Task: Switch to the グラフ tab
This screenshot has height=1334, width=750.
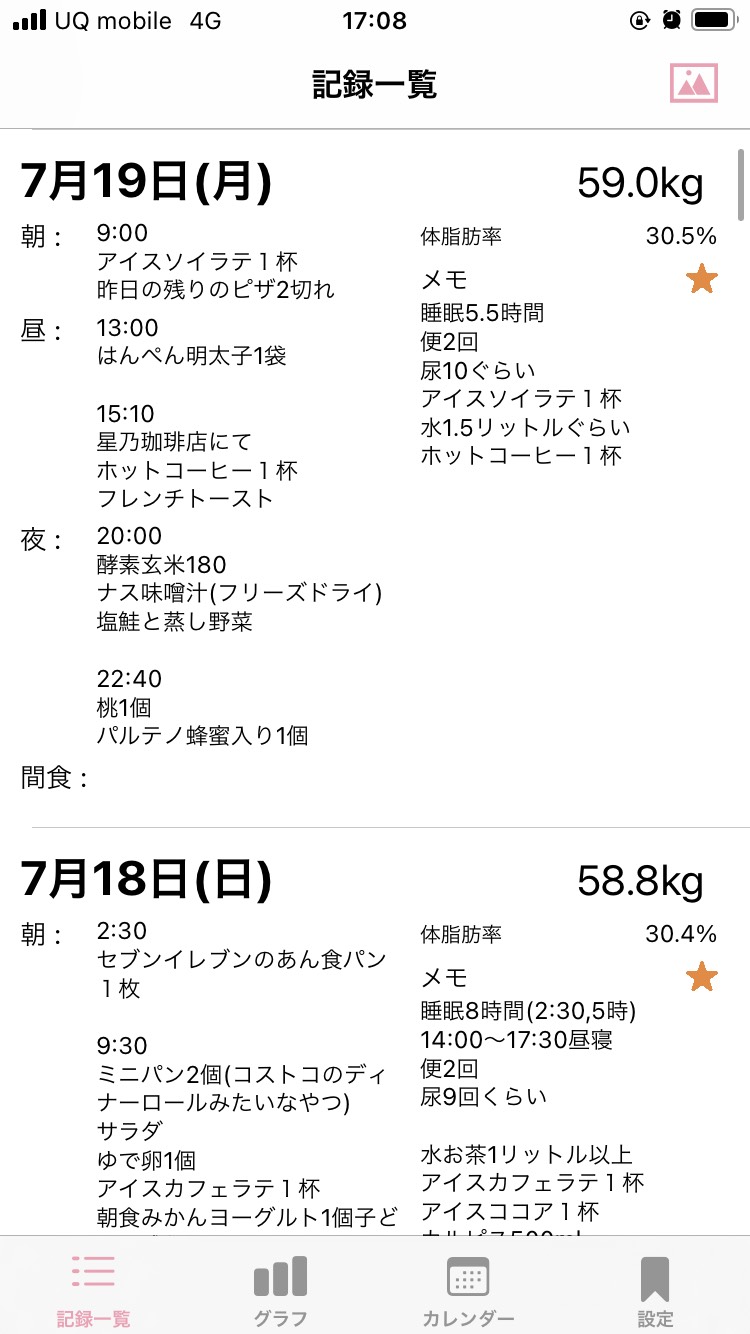Action: point(280,1290)
